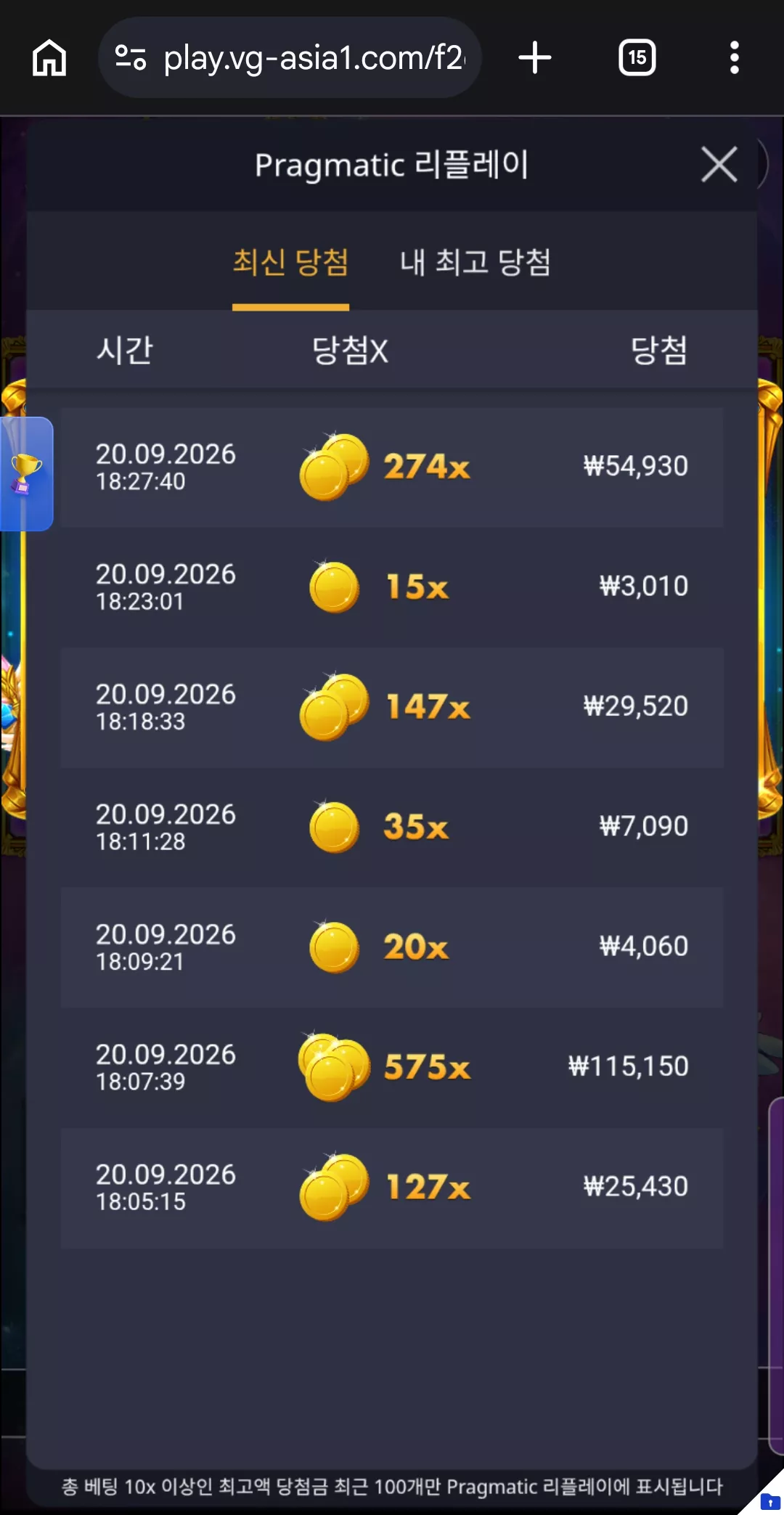The image size is (784, 1515).
Task: Open the browser overflow menu
Action: click(x=735, y=57)
